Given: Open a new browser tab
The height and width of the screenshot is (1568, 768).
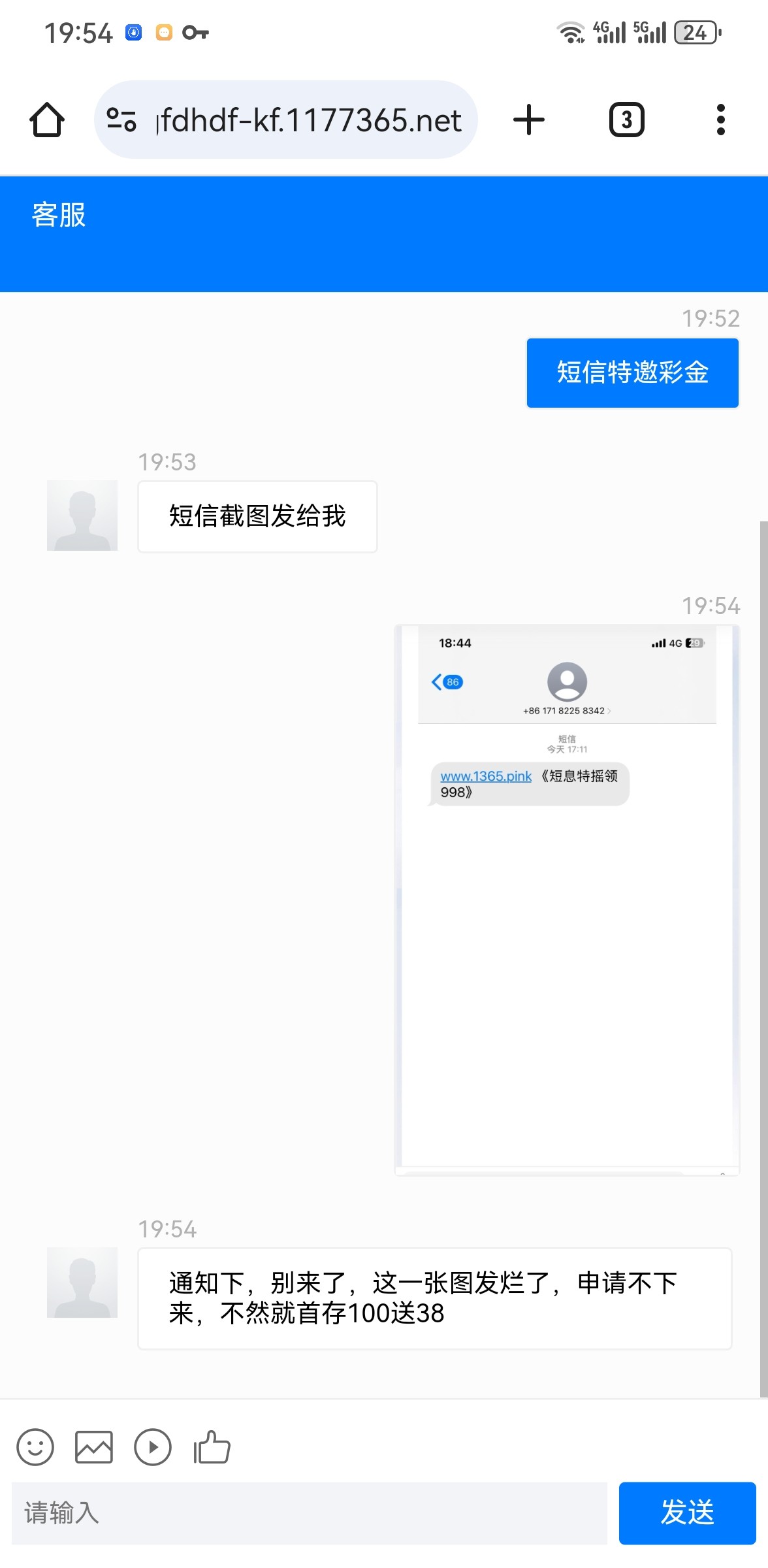Looking at the screenshot, I should pos(529,120).
